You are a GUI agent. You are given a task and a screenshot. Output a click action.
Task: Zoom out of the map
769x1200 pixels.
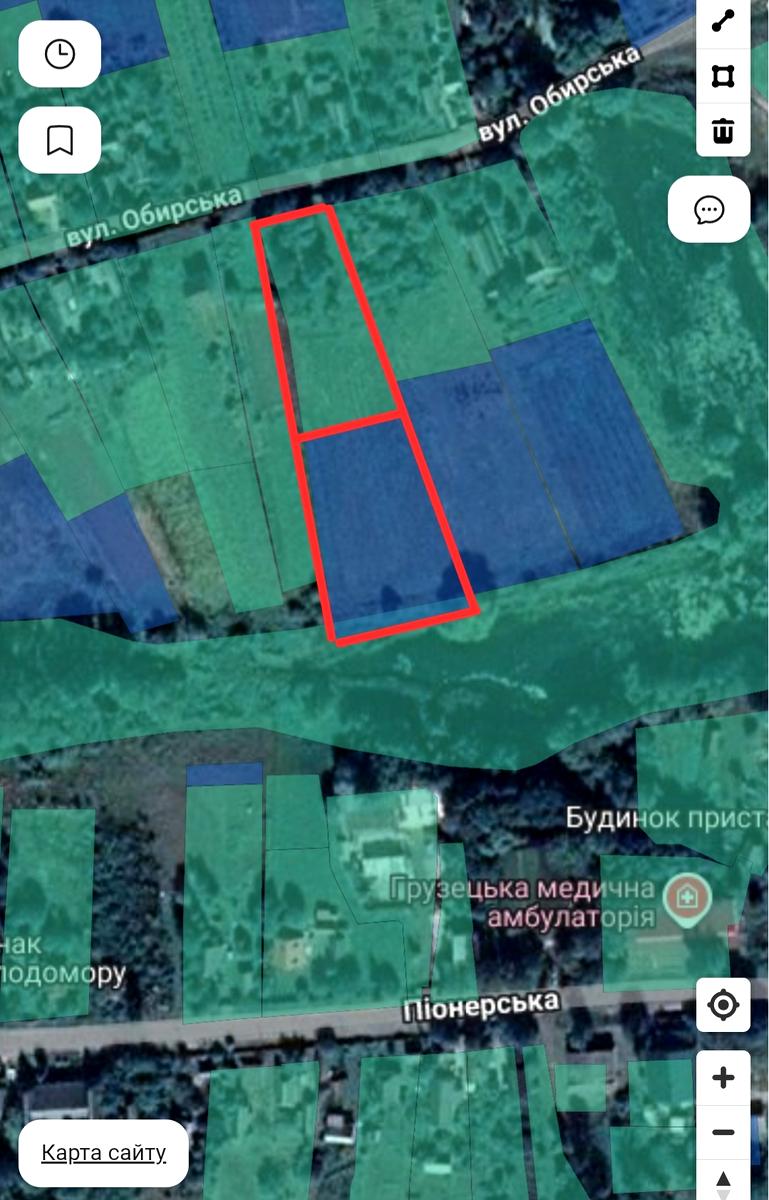(x=723, y=1132)
